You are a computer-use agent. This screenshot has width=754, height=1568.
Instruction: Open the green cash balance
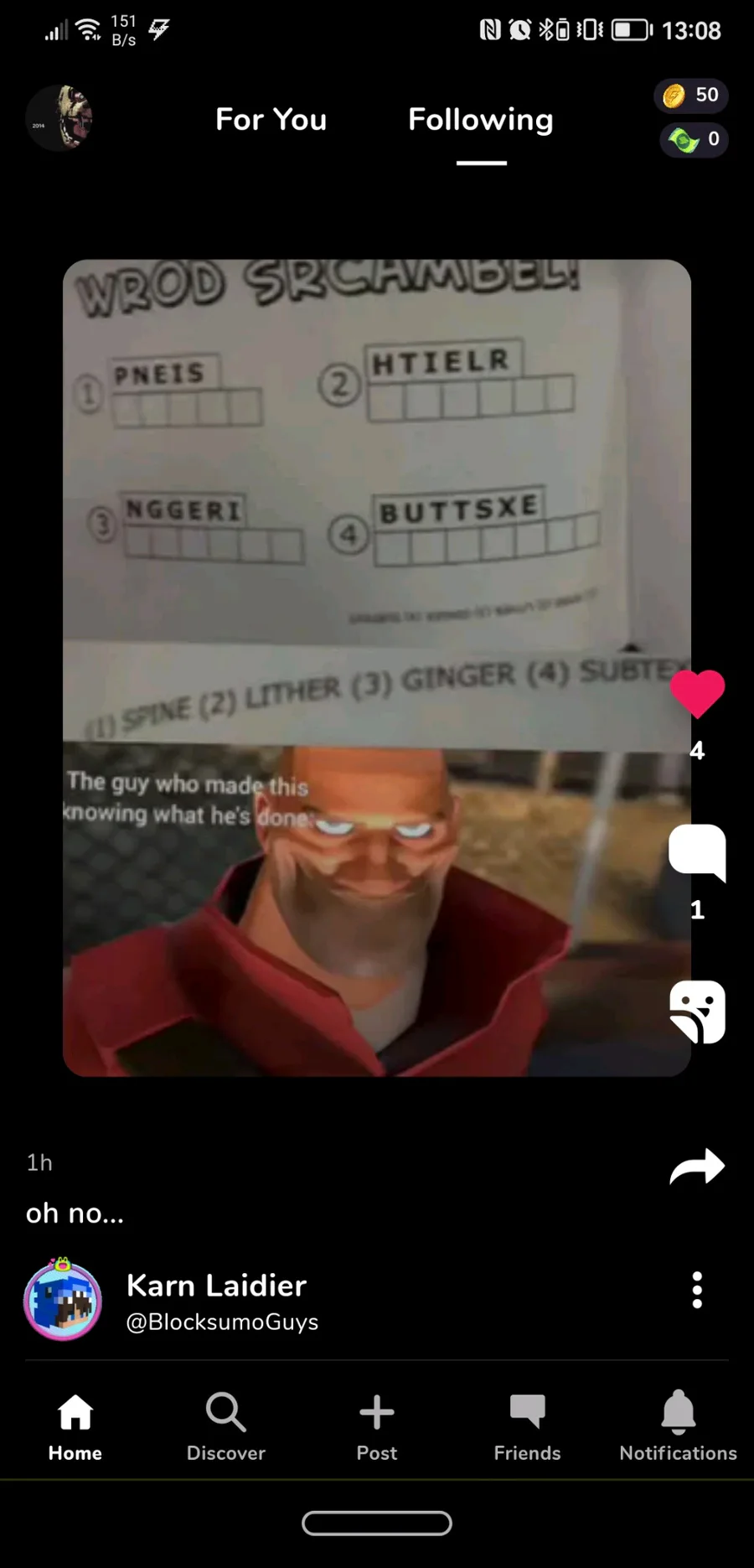tap(693, 139)
